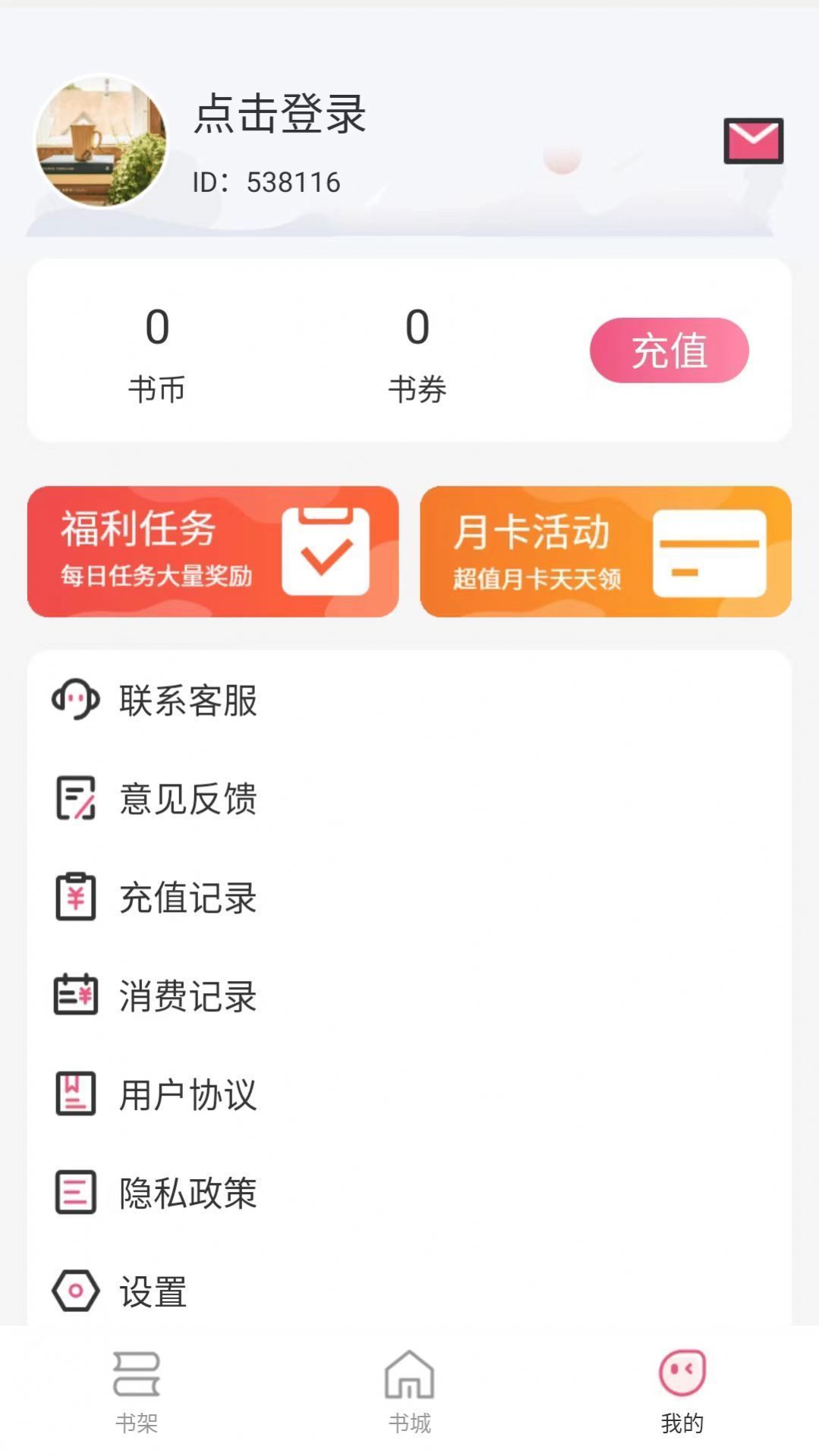Click the settings gear icon

[74, 1288]
